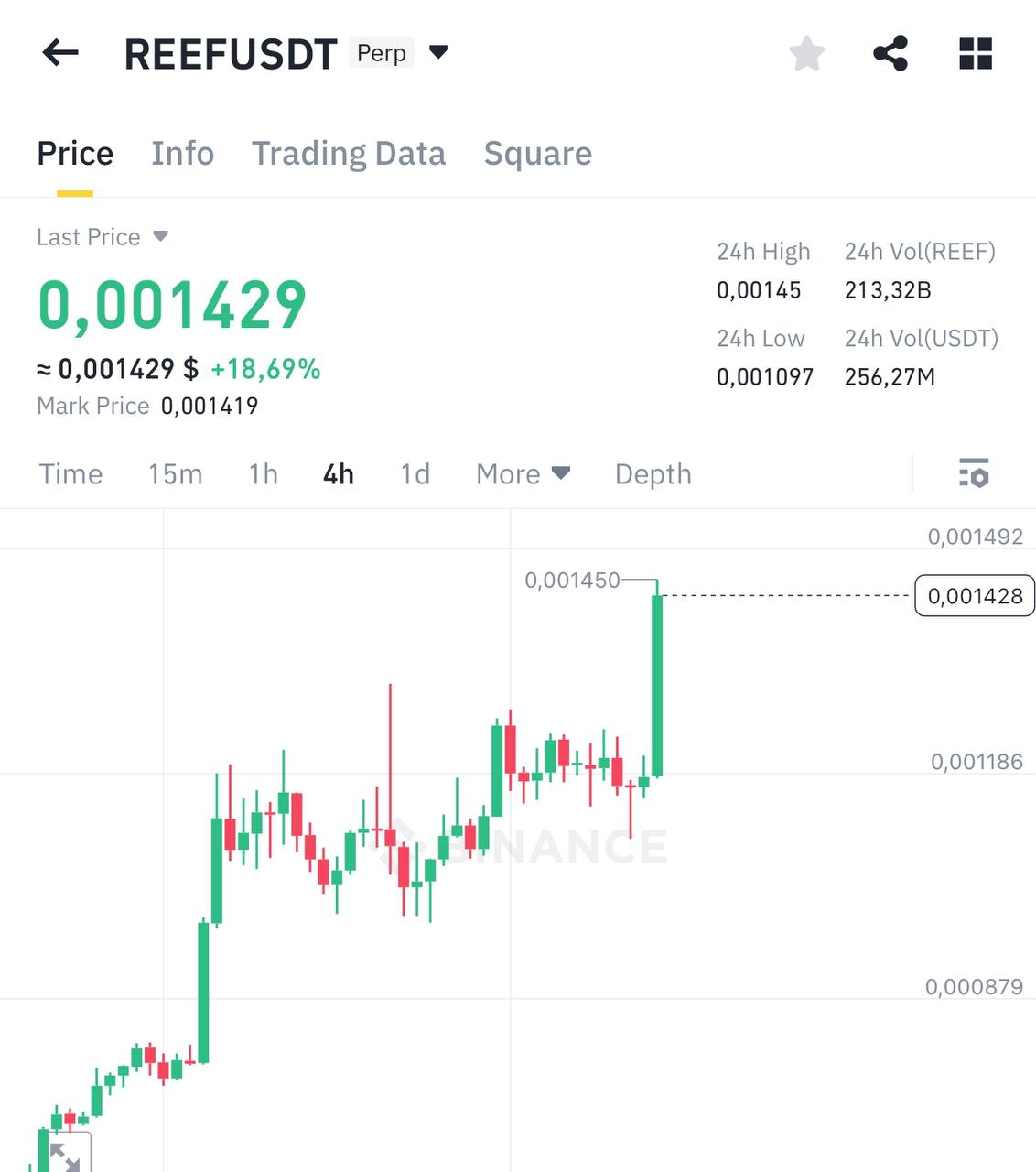Expand the More intervals dropdown
1036x1172 pixels.
[523, 474]
